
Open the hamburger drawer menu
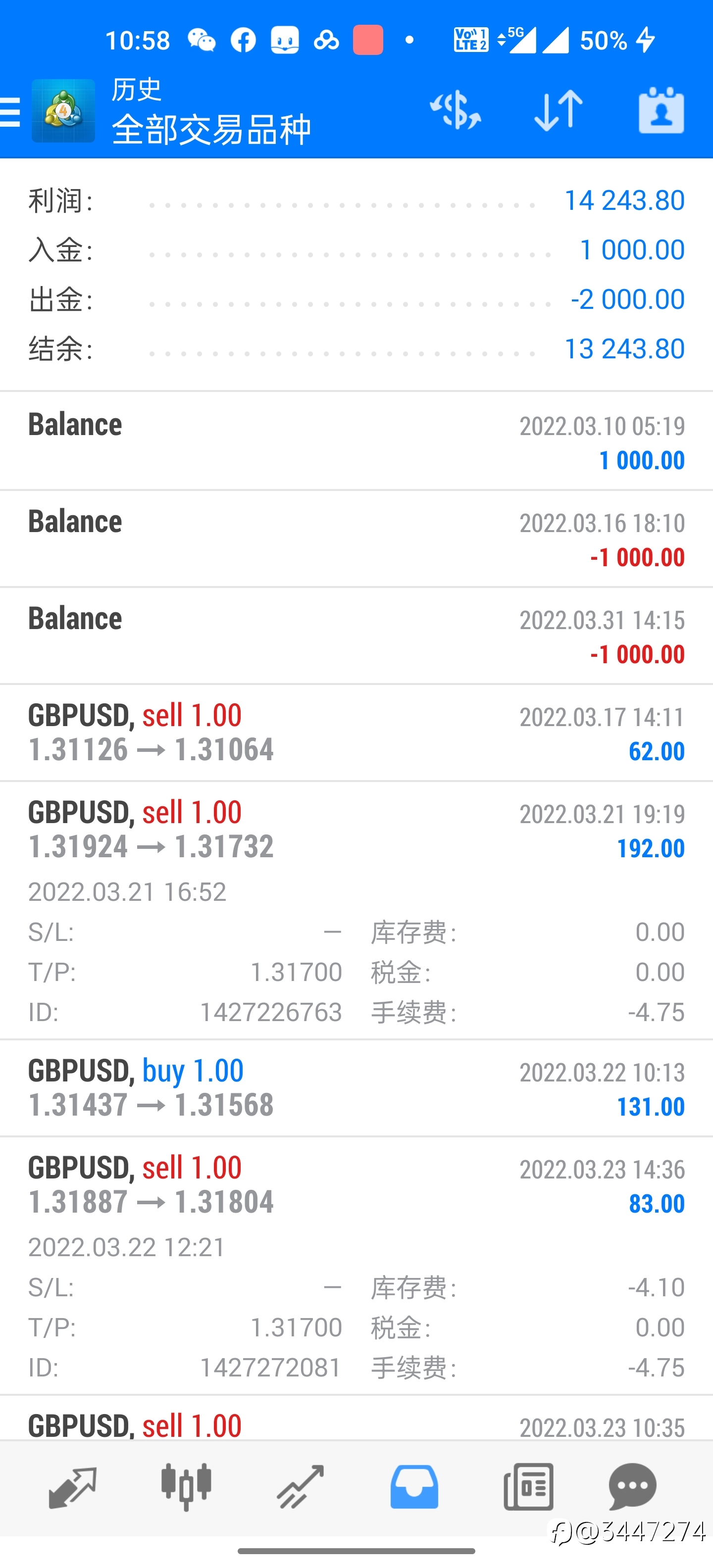(10, 111)
